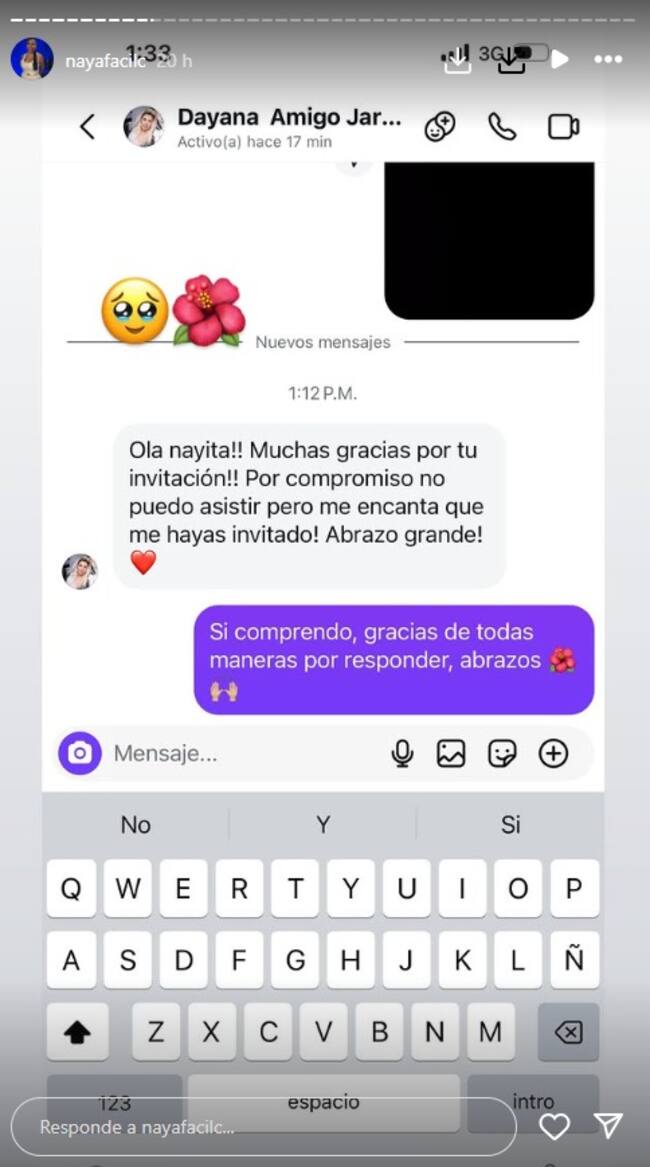
Task: Resume story playback with the play icon
Action: click(x=561, y=59)
